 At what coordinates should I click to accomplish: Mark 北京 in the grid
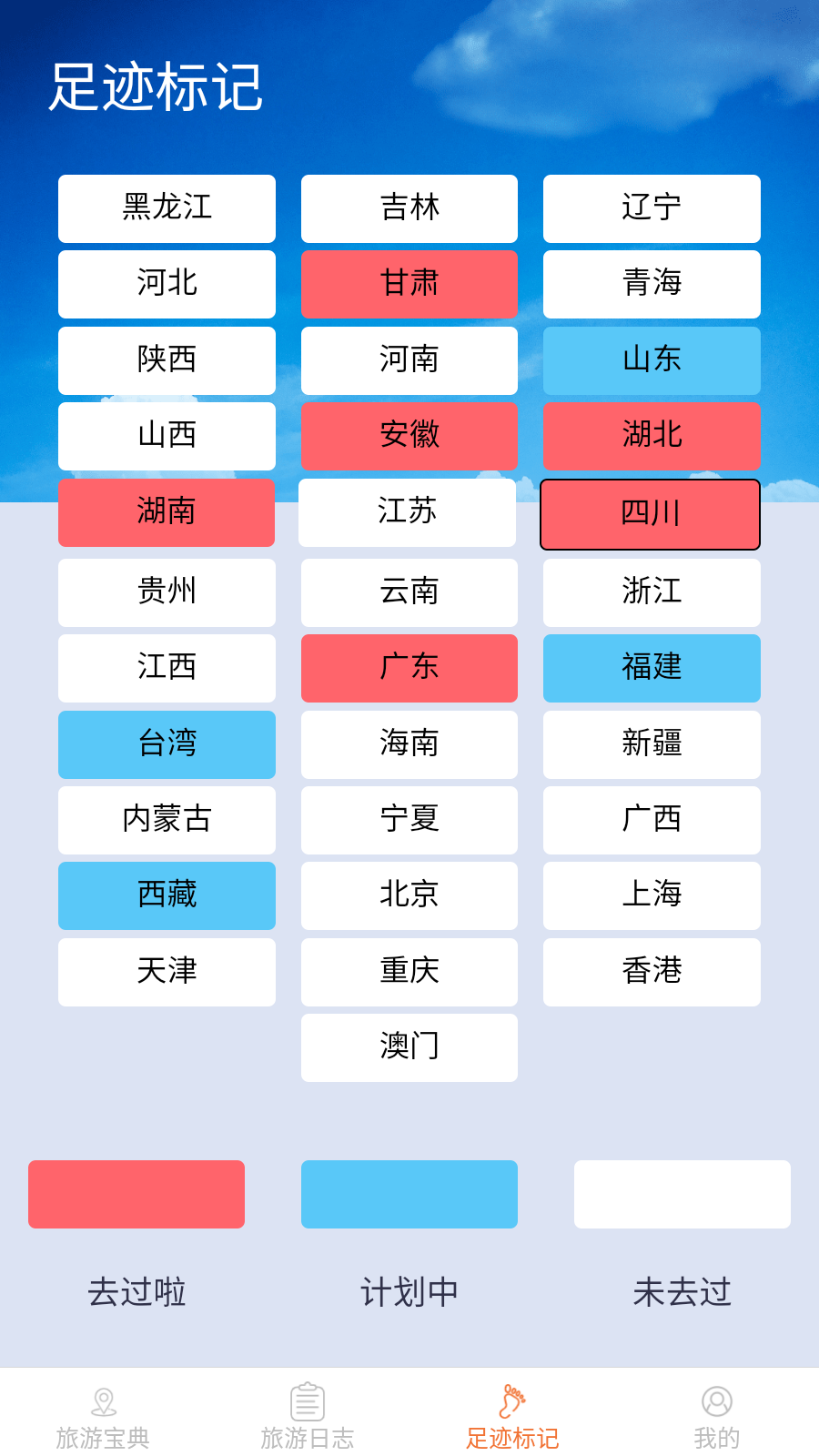click(x=409, y=895)
